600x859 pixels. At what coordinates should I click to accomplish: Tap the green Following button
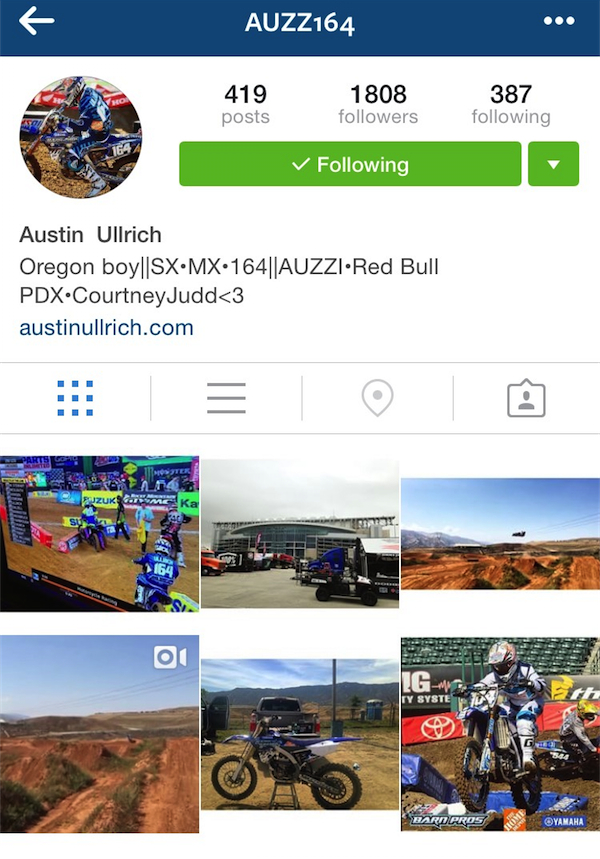pos(350,165)
